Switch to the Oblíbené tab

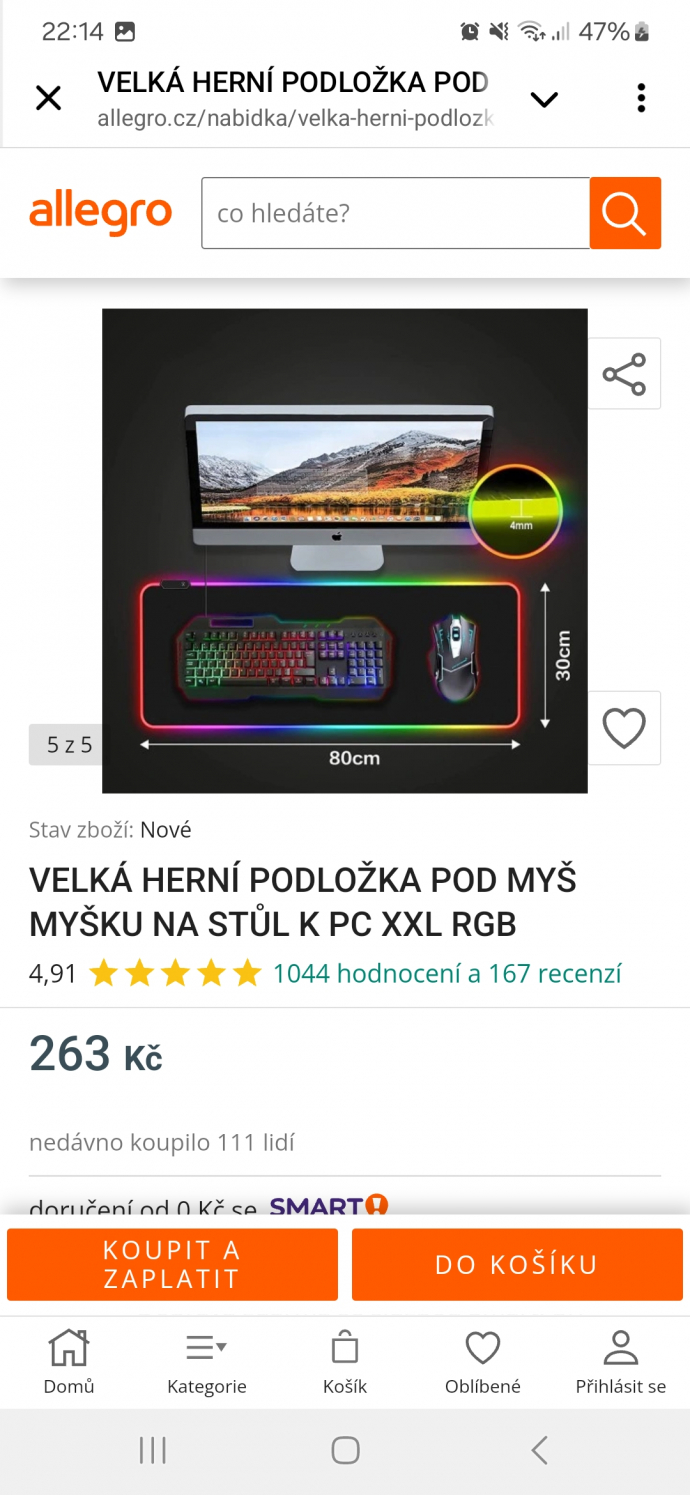[483, 1362]
